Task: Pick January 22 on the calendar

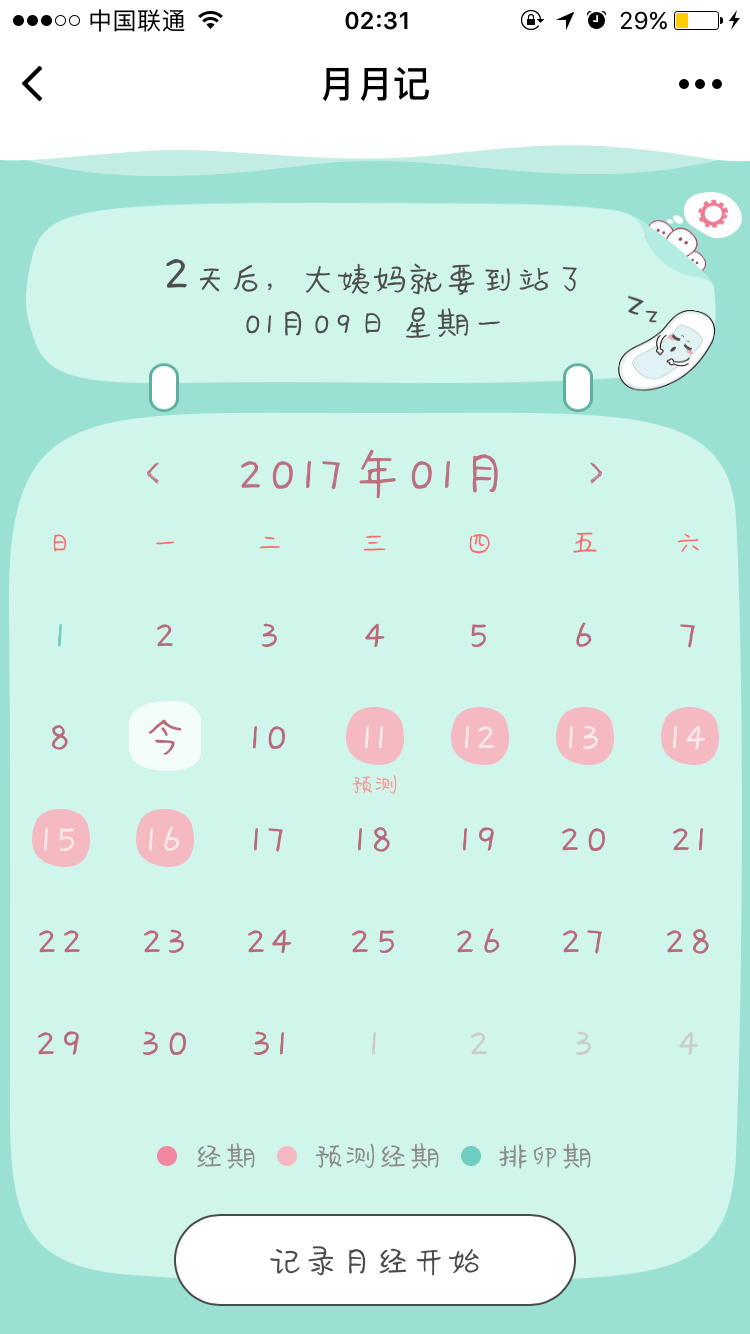Action: point(60,942)
